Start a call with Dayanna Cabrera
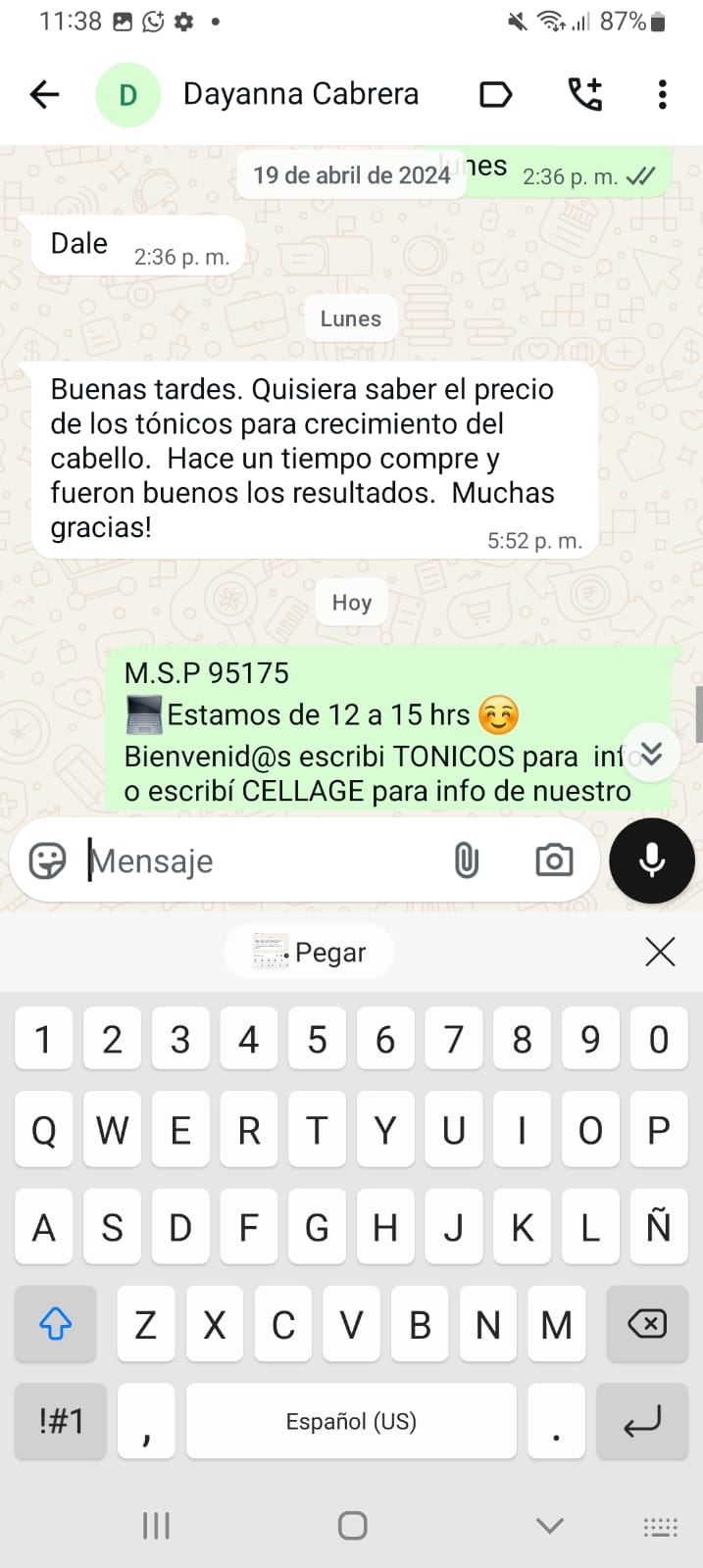 (x=585, y=94)
